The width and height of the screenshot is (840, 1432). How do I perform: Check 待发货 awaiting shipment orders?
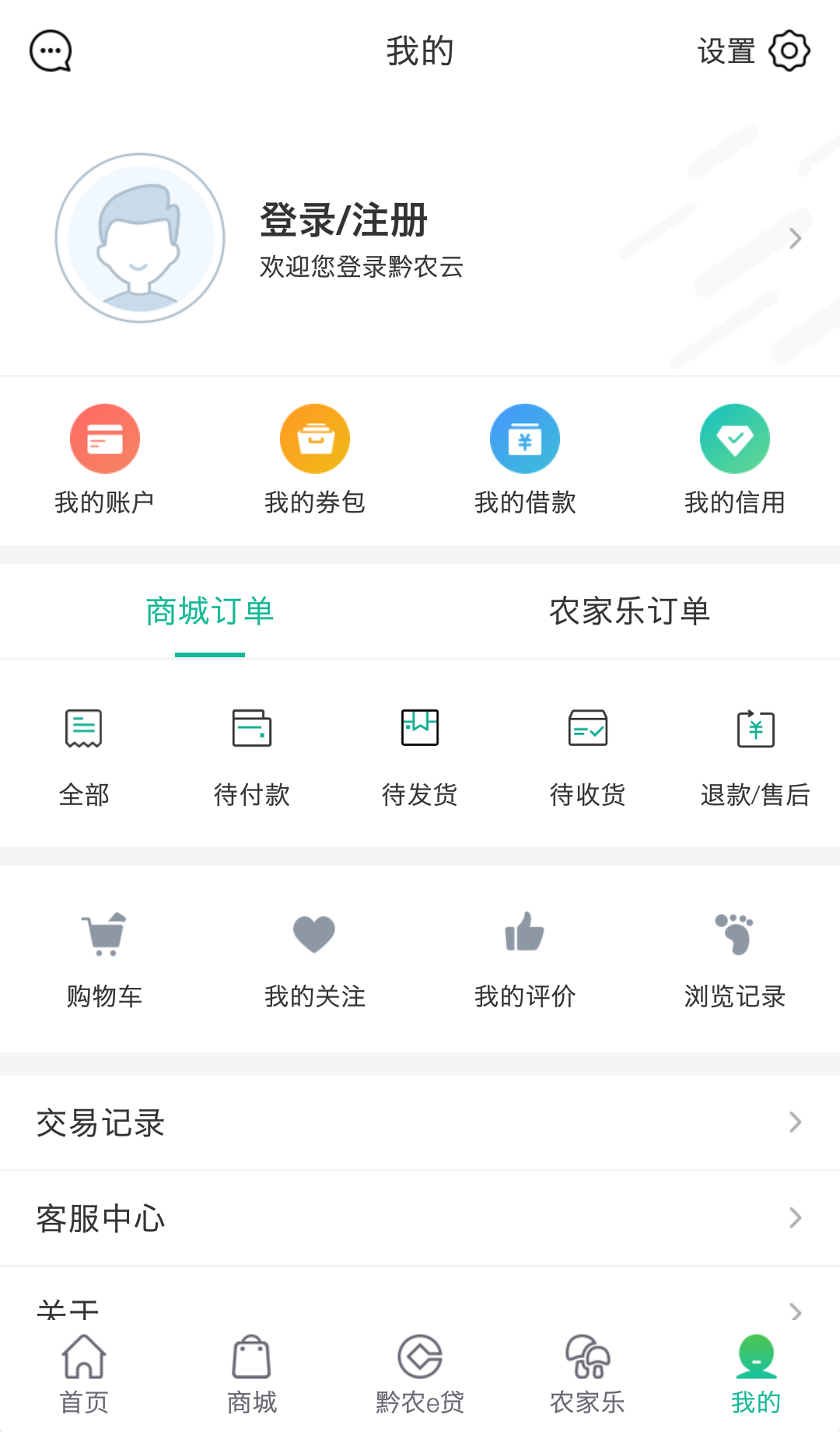[x=420, y=755]
